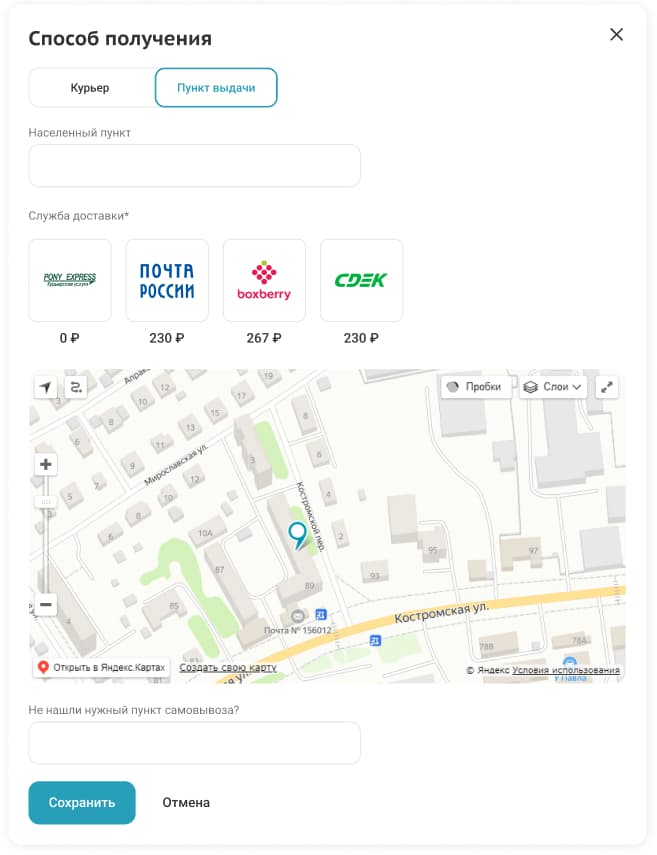The width and height of the screenshot is (657, 855).
Task: Expand the map to fullscreen
Action: click(x=607, y=387)
